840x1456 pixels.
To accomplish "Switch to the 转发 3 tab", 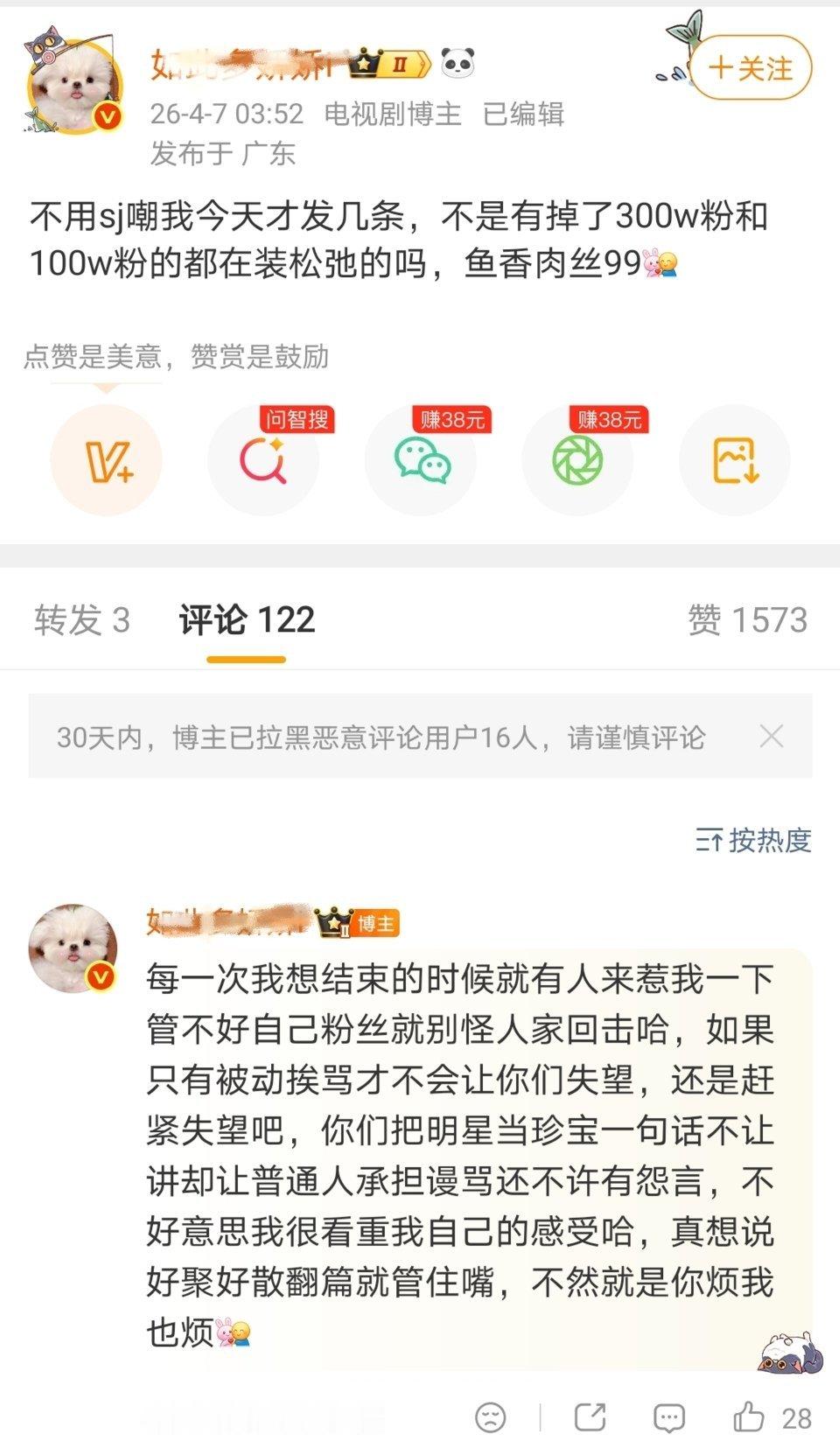I will point(81,619).
